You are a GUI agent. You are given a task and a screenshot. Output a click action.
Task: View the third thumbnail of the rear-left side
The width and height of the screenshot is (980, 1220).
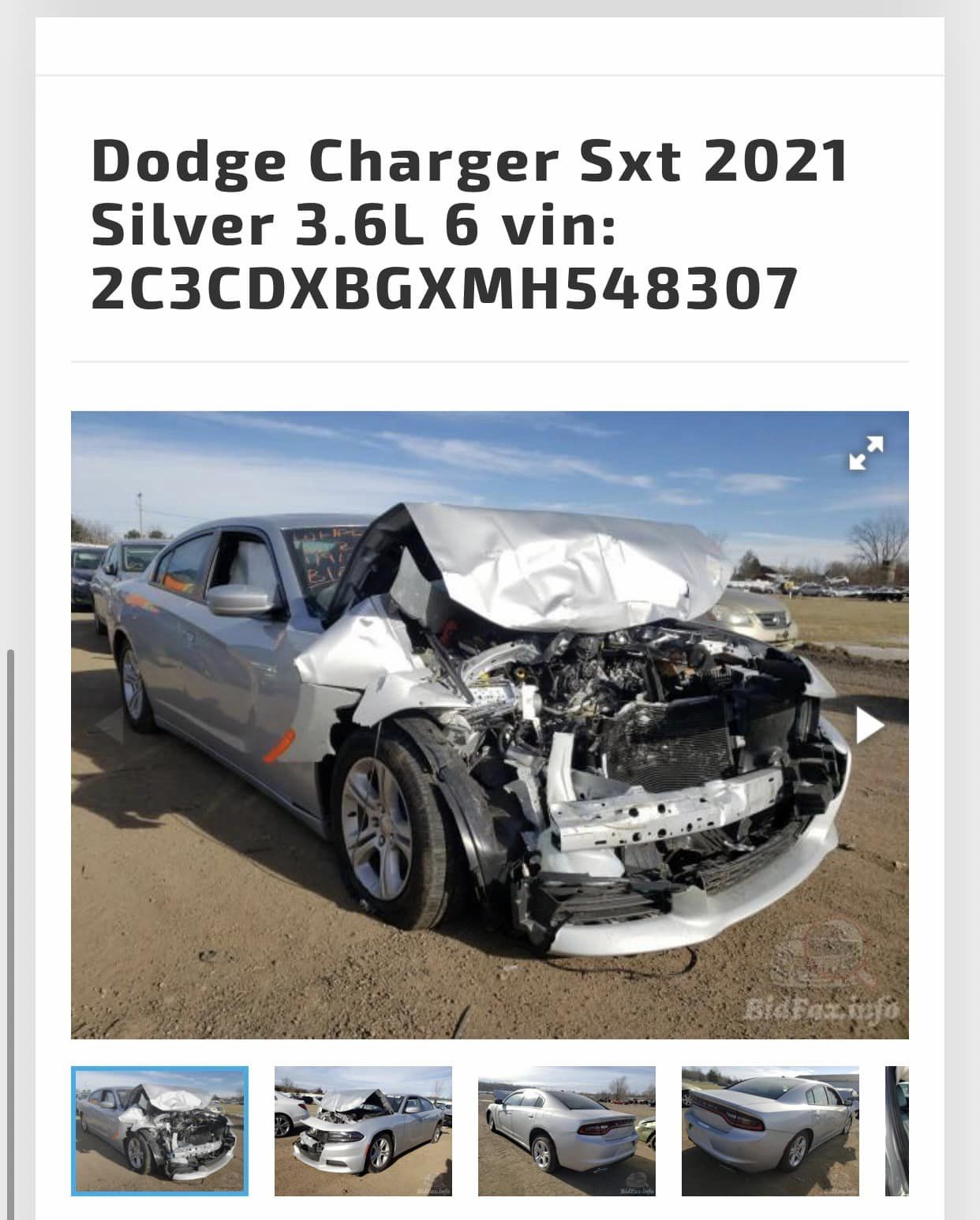coord(567,1130)
